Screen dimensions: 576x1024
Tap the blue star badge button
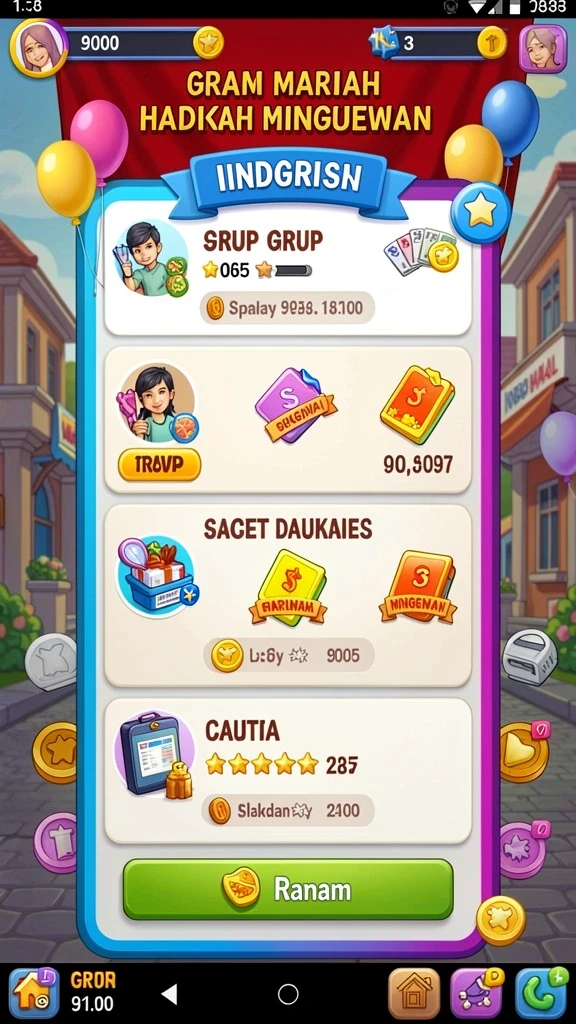click(x=481, y=212)
